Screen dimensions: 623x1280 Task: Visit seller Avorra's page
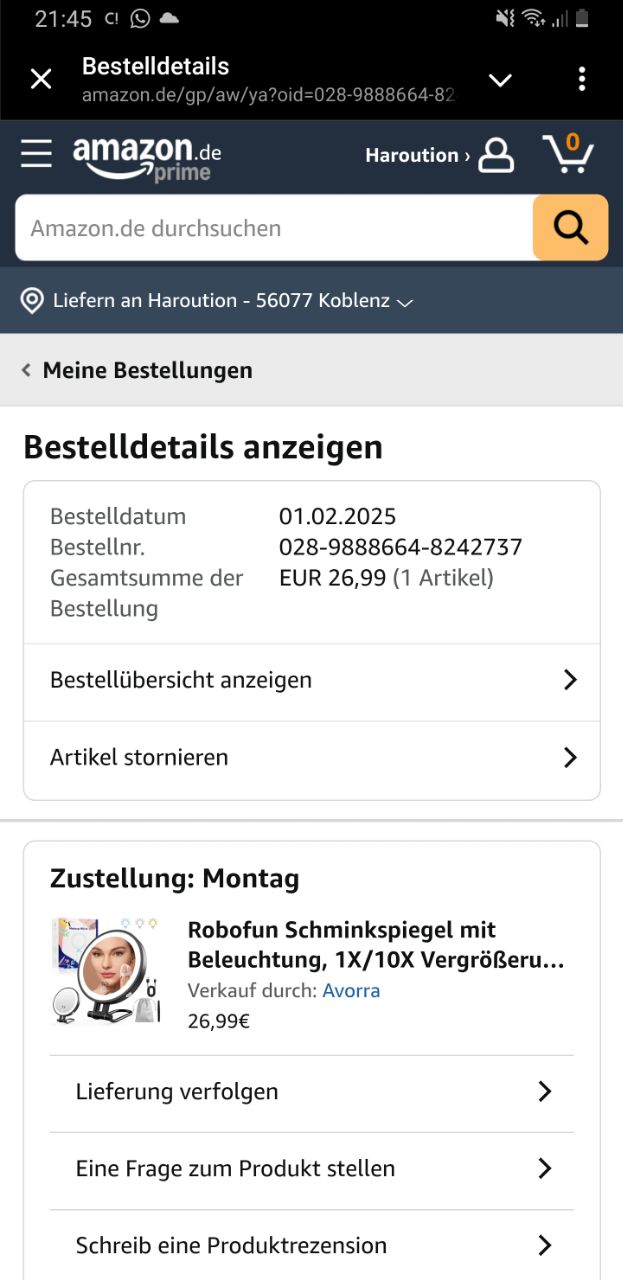pyautogui.click(x=351, y=991)
